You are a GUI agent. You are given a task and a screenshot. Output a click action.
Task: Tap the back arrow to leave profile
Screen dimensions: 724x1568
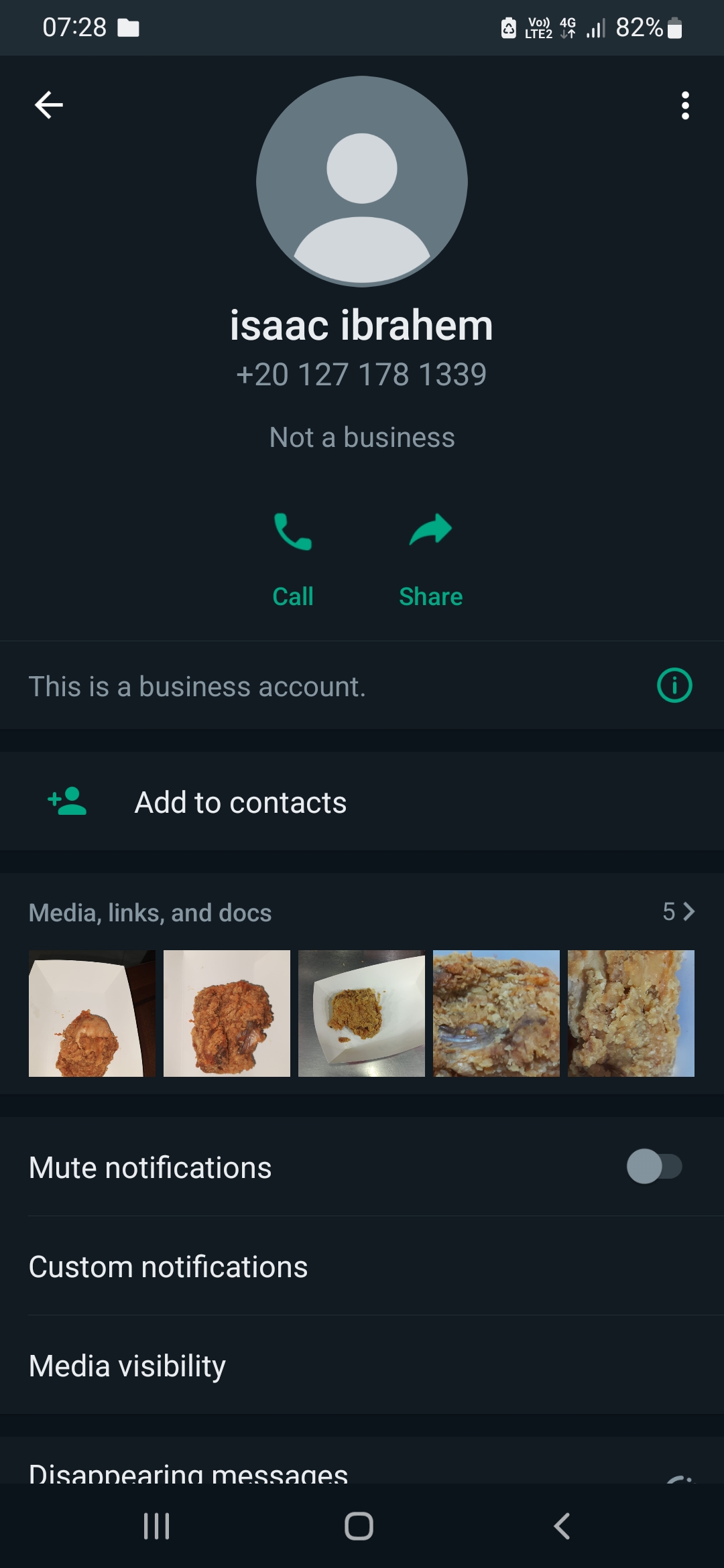pos(48,104)
